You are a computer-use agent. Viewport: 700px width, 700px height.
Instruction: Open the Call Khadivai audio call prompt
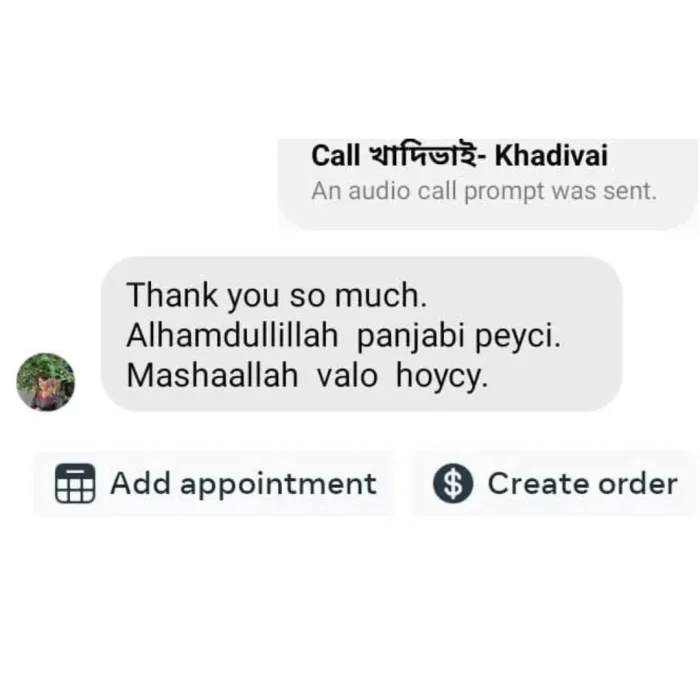point(485,173)
